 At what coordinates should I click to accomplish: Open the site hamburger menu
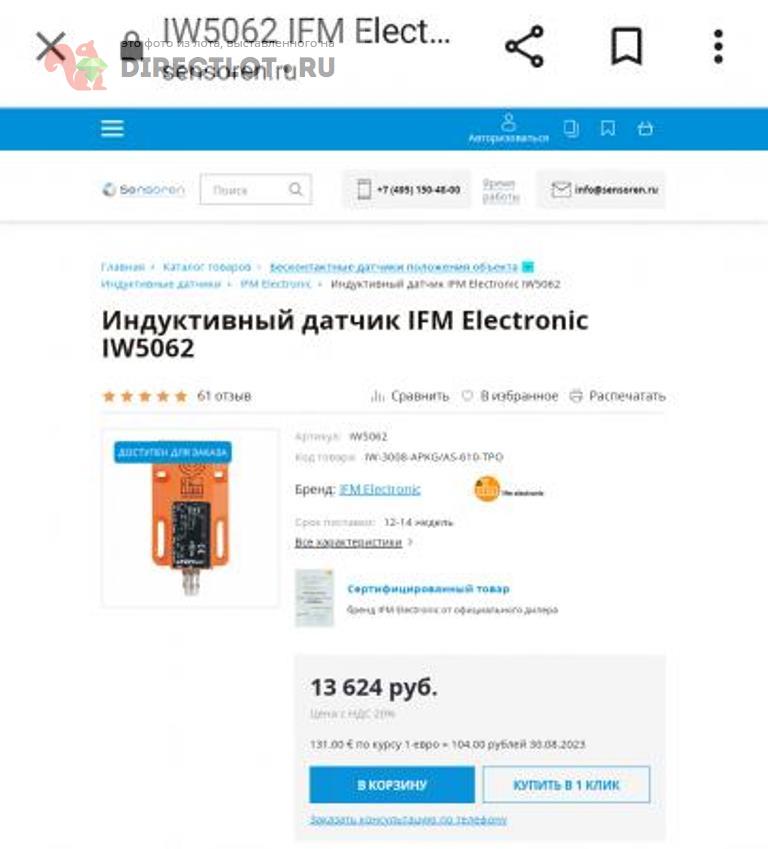coord(112,129)
